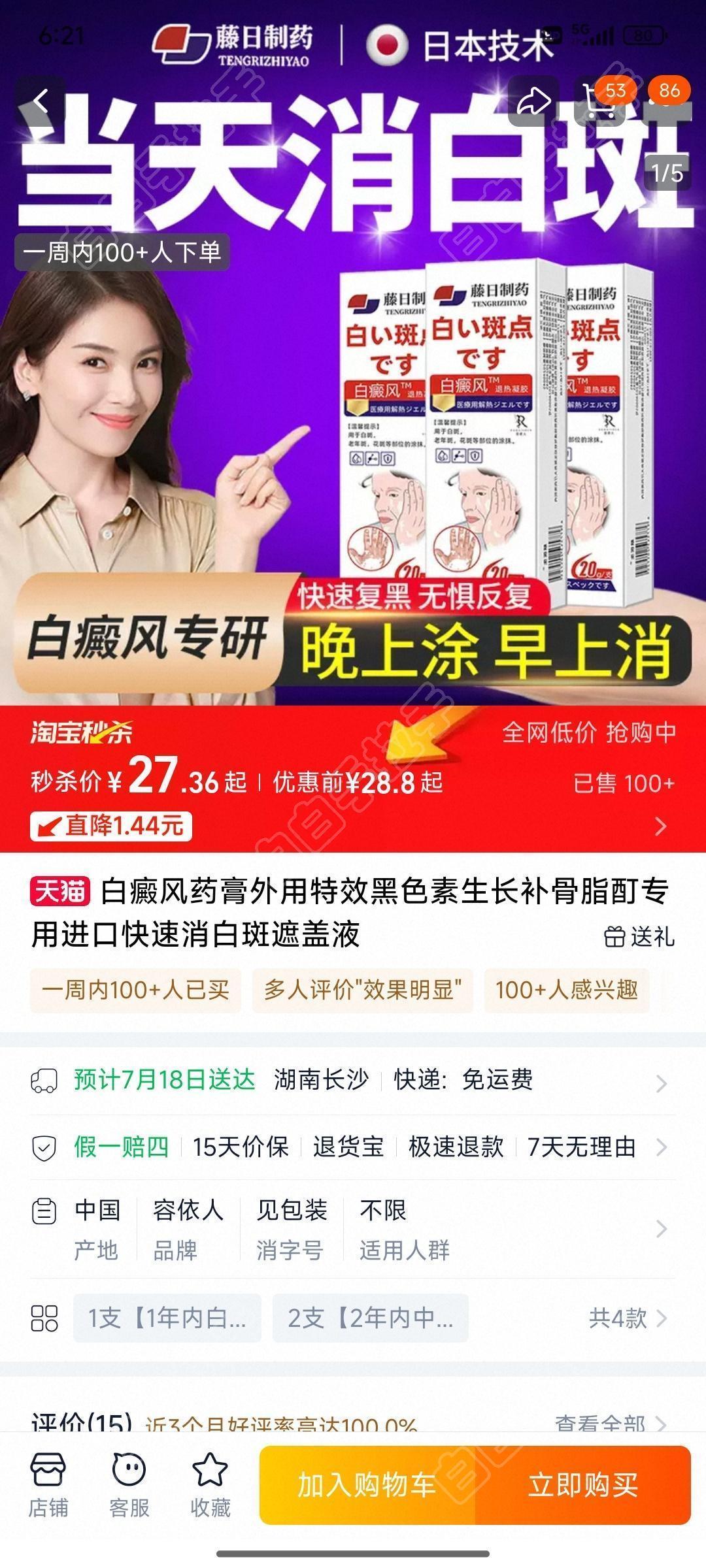Tap 立即购买 to buy now
This screenshot has height=1568, width=706.
coord(583,1485)
